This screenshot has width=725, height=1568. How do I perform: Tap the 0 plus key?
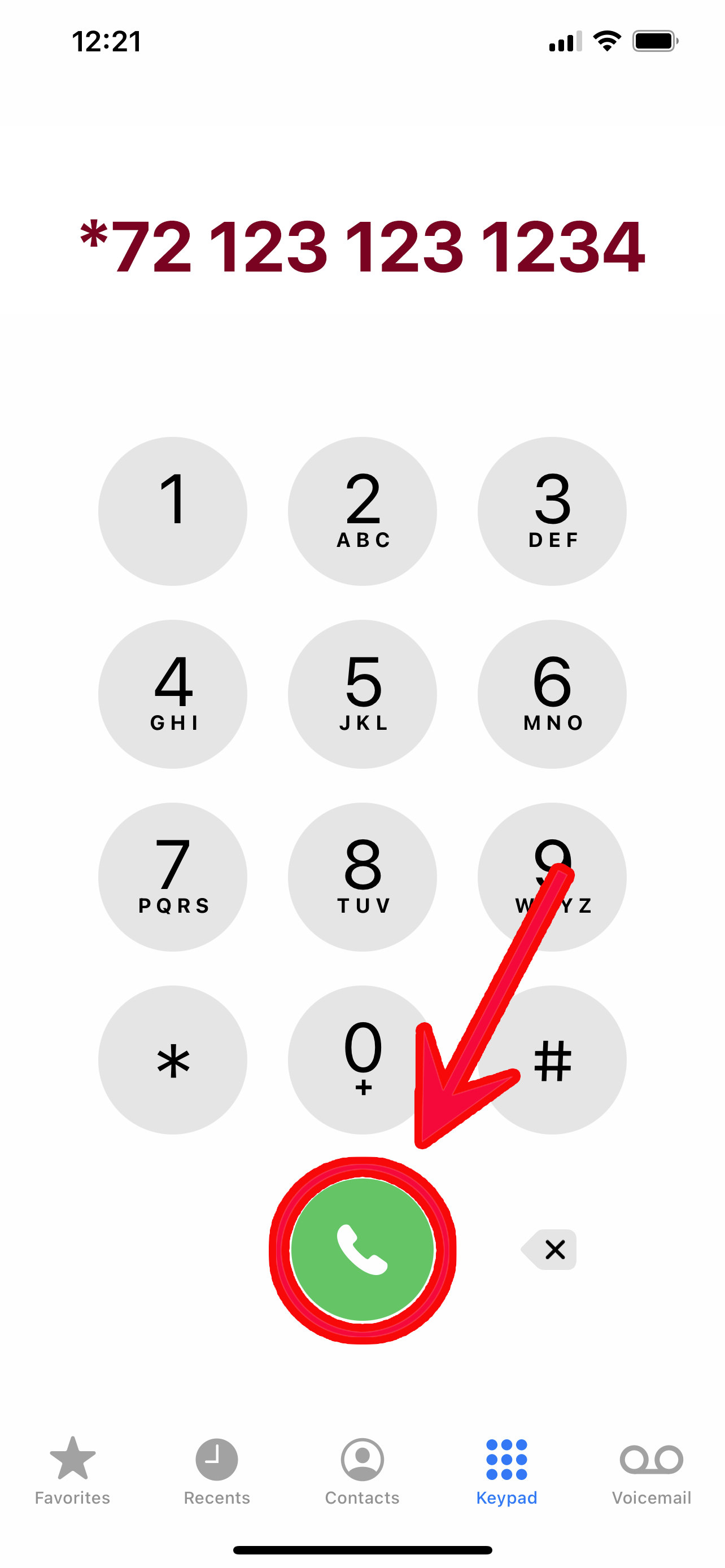tap(362, 1060)
